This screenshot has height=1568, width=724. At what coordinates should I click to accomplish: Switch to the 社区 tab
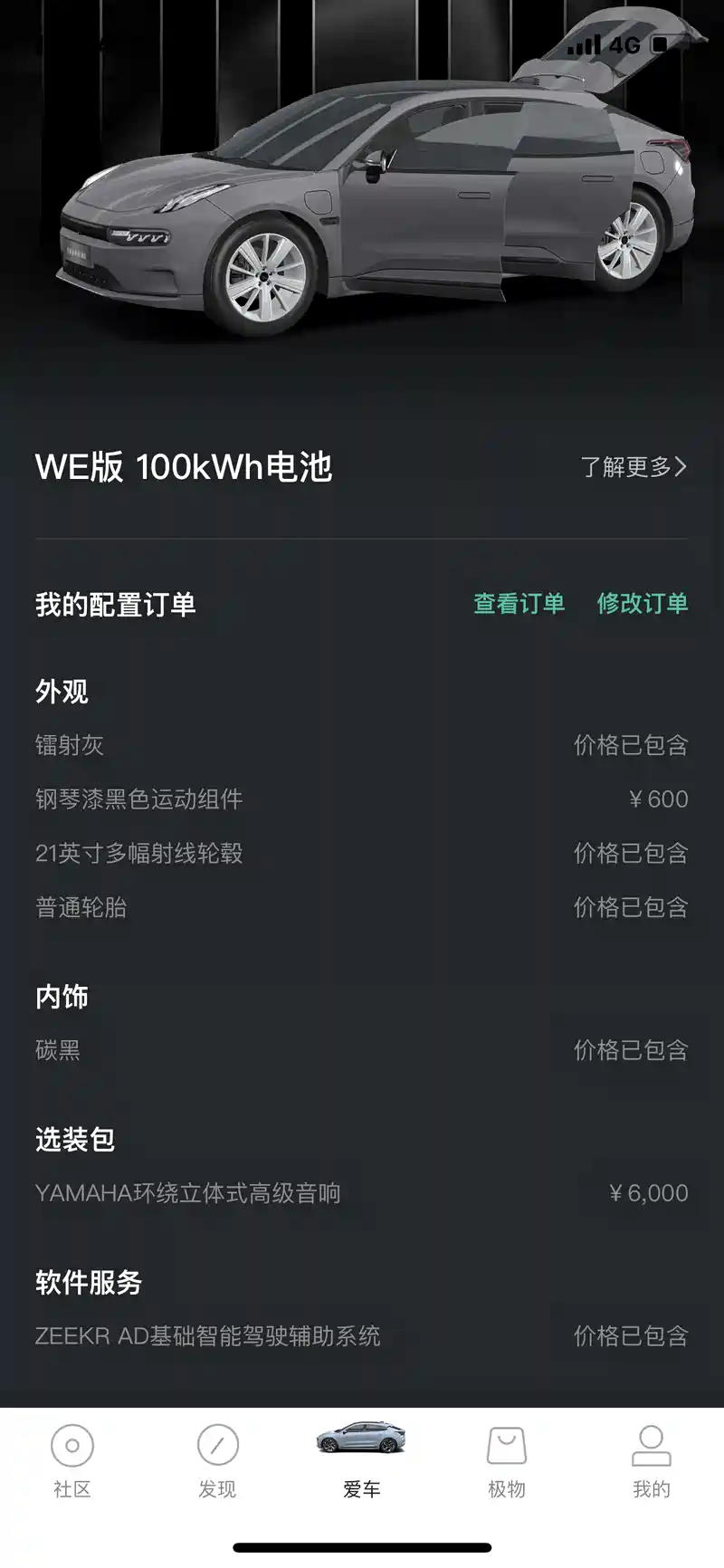(72, 1459)
